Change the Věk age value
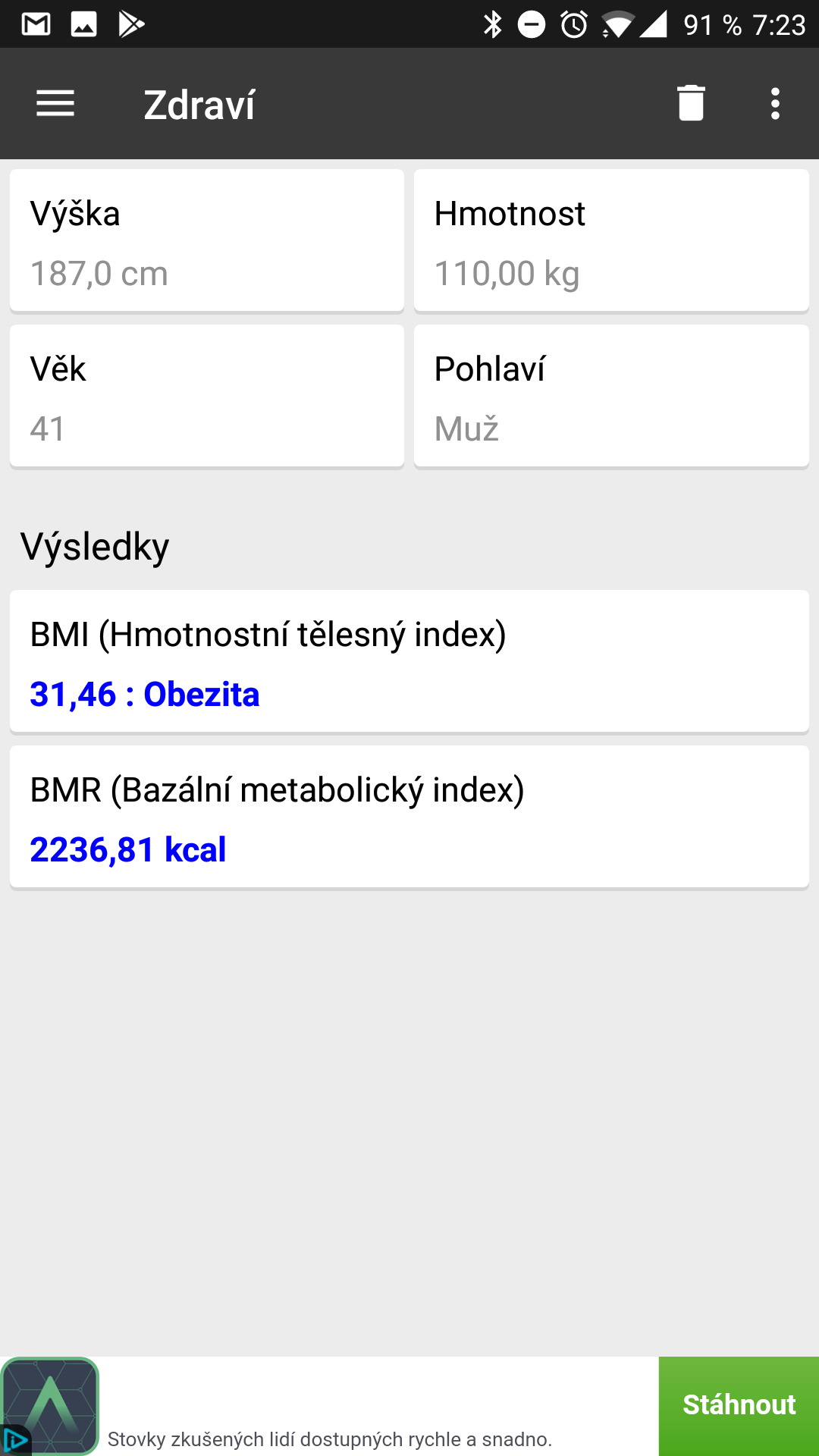 click(x=207, y=397)
